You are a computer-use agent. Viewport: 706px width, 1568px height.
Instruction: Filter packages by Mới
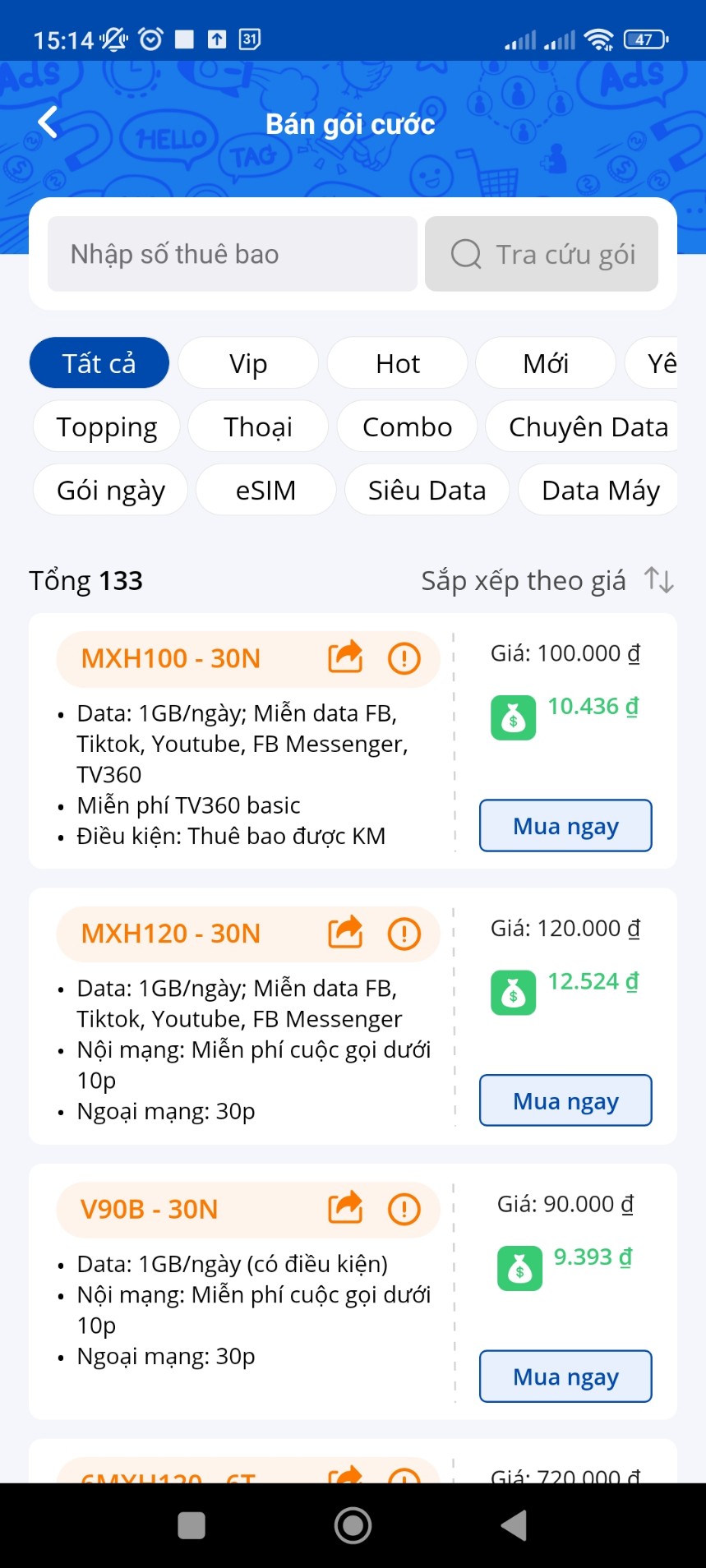[x=546, y=363]
